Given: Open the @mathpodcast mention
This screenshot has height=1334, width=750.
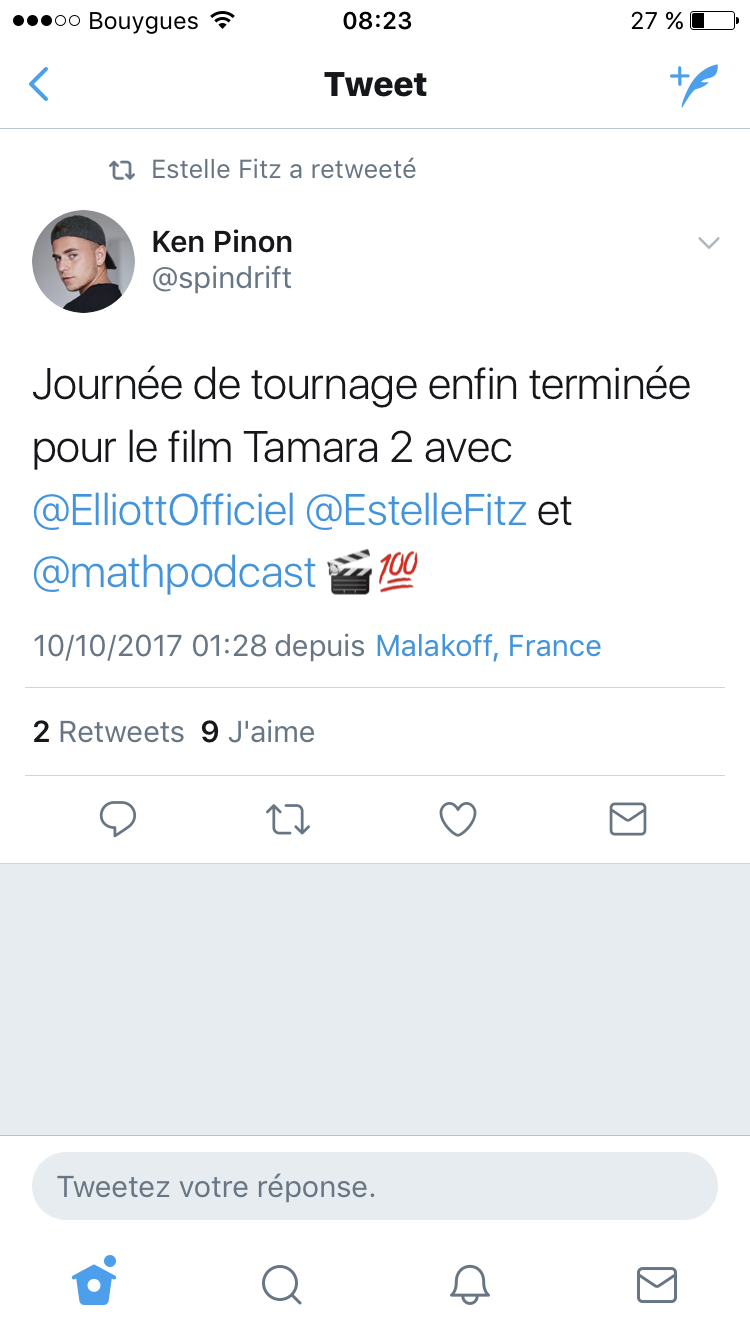Looking at the screenshot, I should (175, 573).
